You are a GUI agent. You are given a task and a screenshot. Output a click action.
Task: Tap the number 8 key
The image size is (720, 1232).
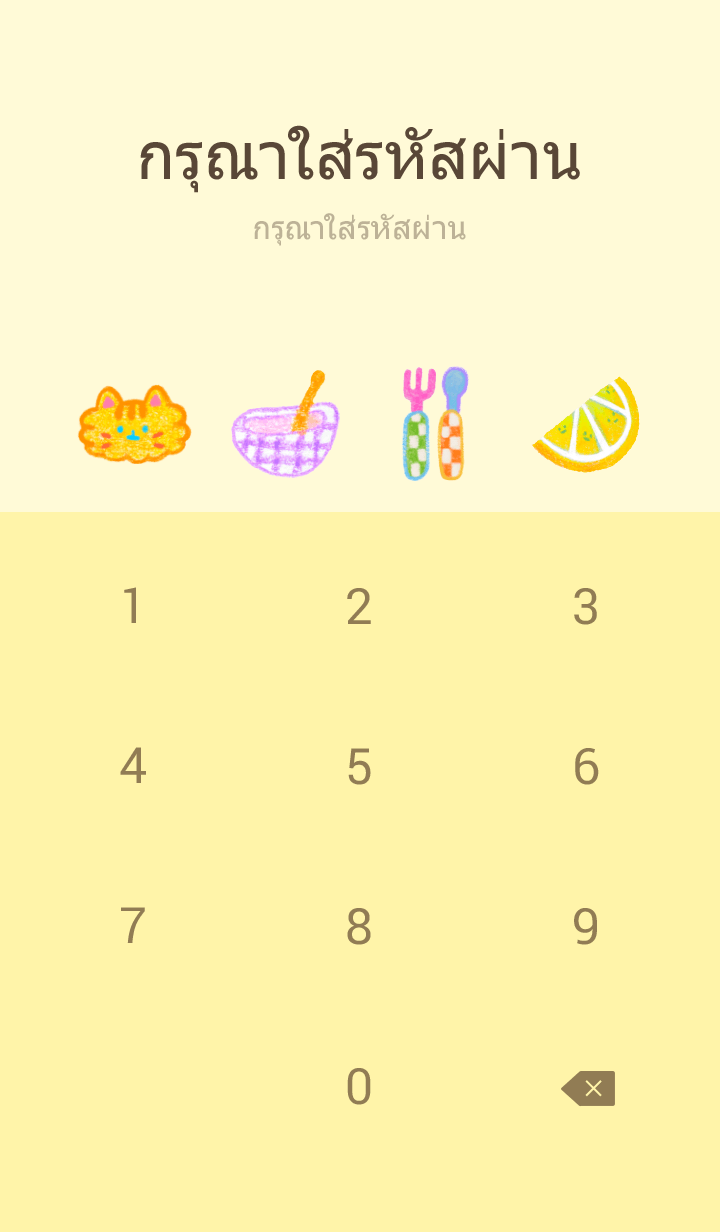[x=359, y=927]
